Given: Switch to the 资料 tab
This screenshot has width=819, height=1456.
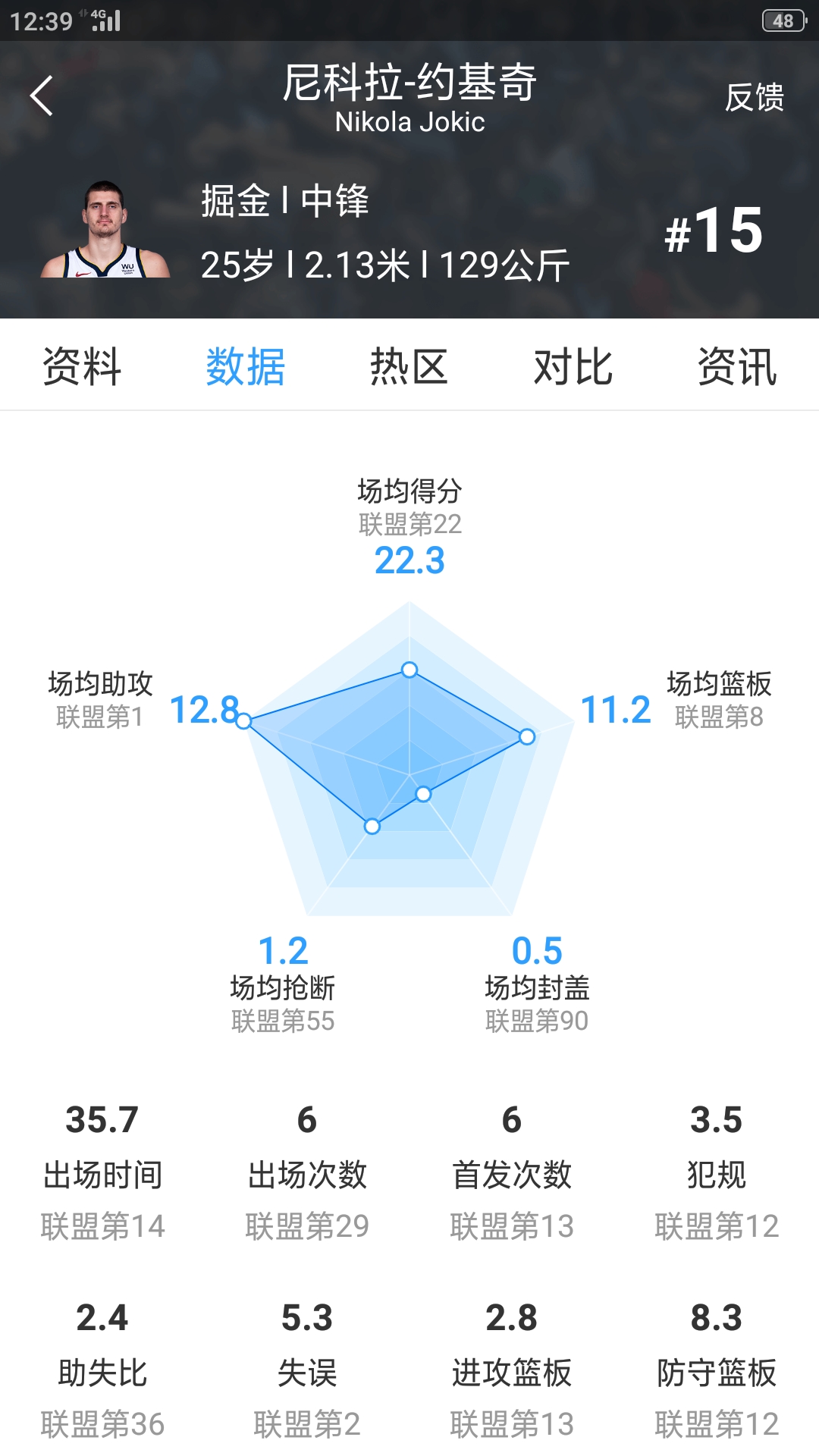Looking at the screenshot, I should click(82, 367).
